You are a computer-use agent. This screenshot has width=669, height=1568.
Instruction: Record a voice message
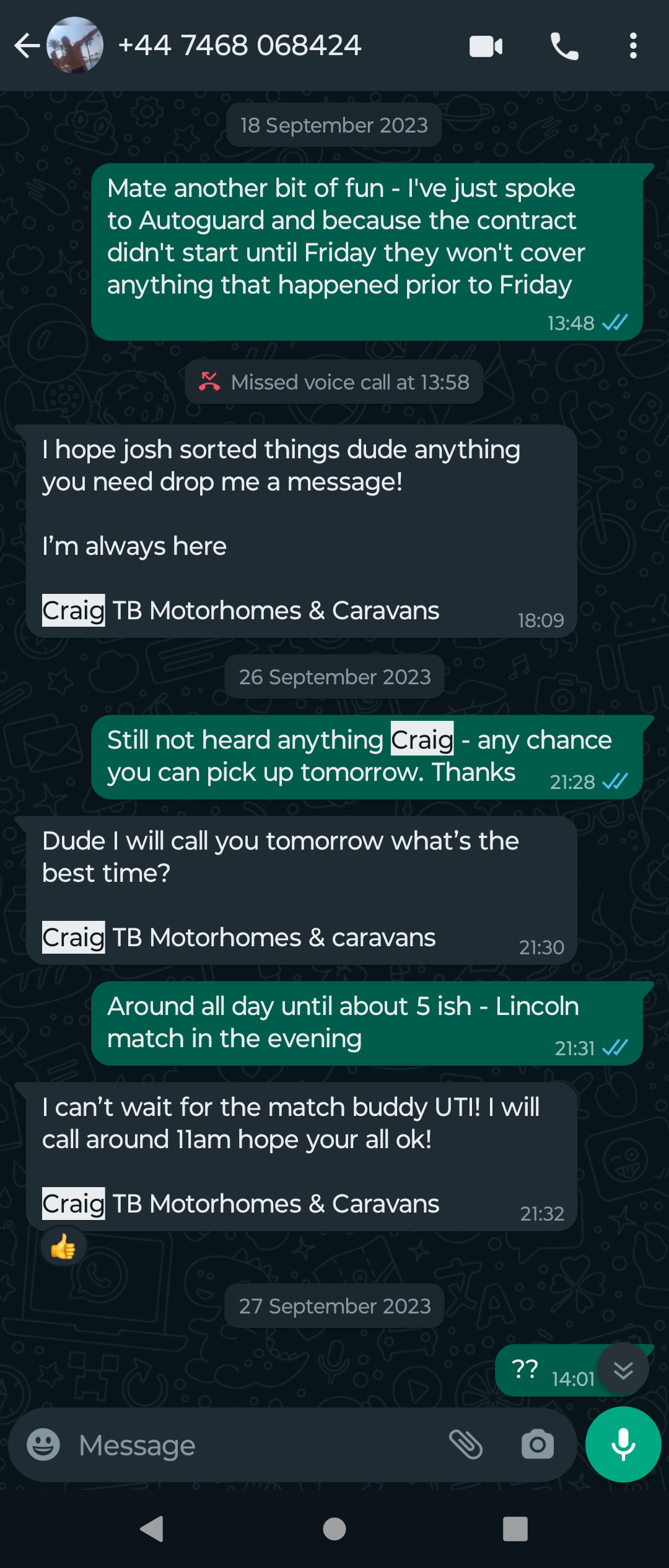click(x=623, y=1445)
